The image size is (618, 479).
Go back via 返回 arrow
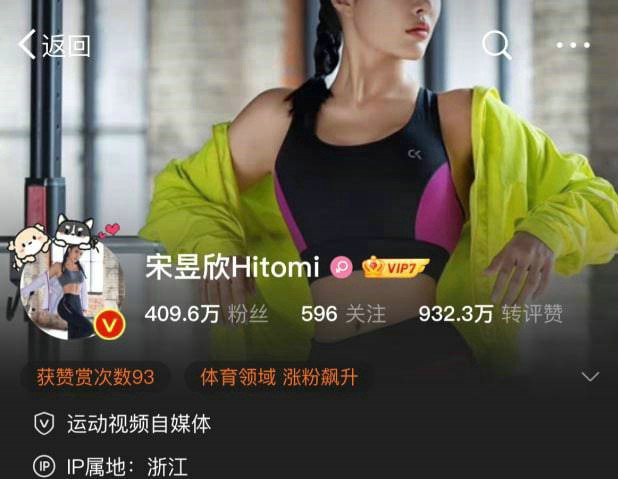coord(54,45)
